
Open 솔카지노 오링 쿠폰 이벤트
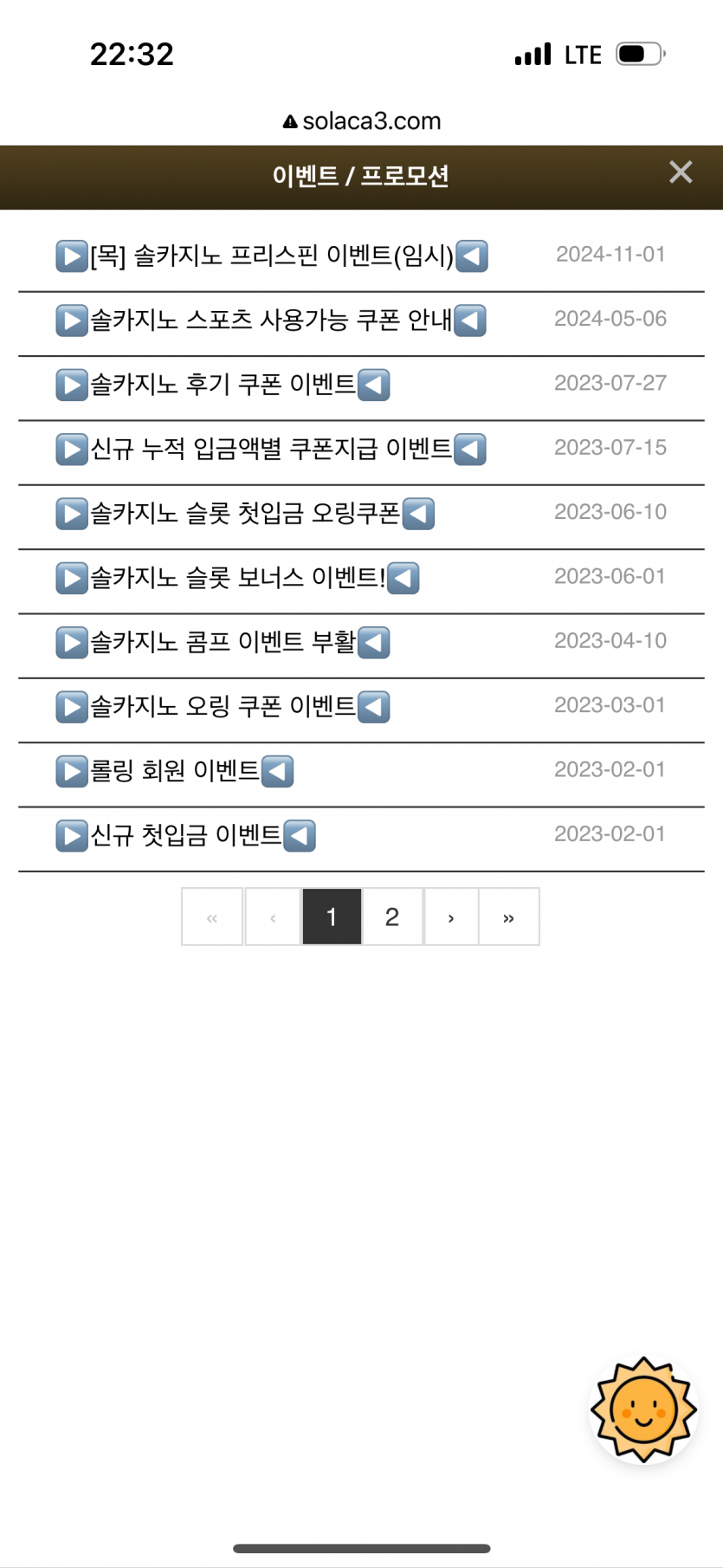click(x=223, y=706)
